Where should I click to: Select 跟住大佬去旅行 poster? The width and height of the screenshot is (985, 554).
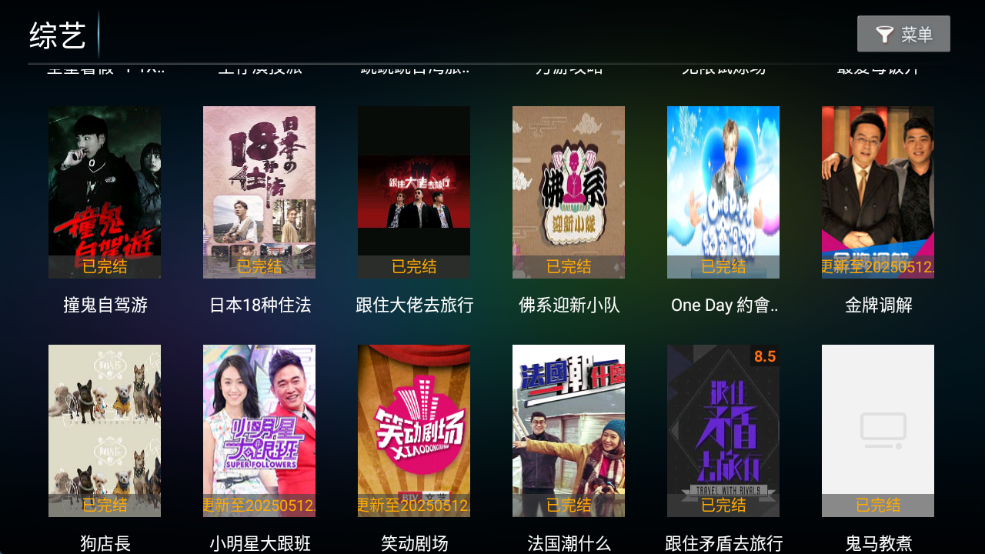click(x=414, y=192)
